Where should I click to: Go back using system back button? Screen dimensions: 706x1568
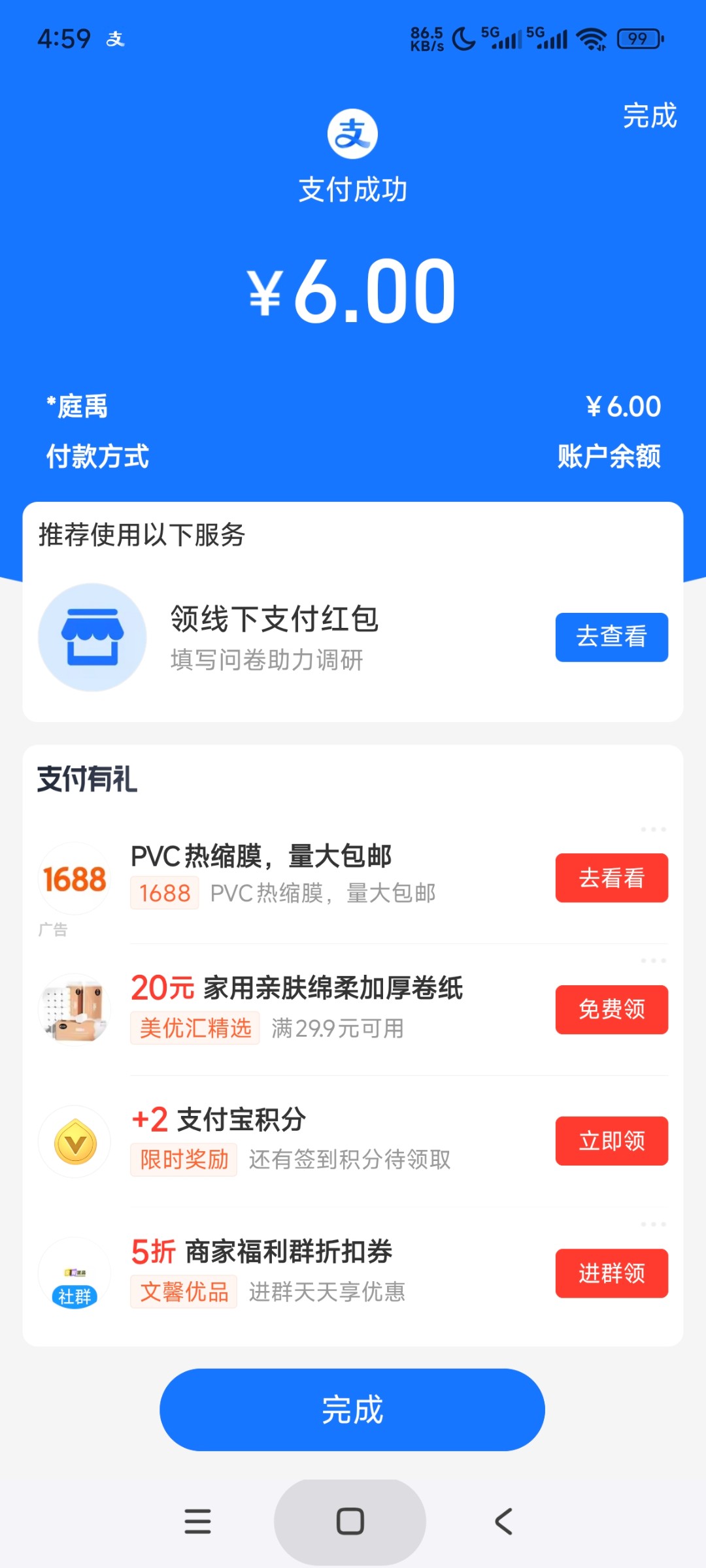point(503,1521)
